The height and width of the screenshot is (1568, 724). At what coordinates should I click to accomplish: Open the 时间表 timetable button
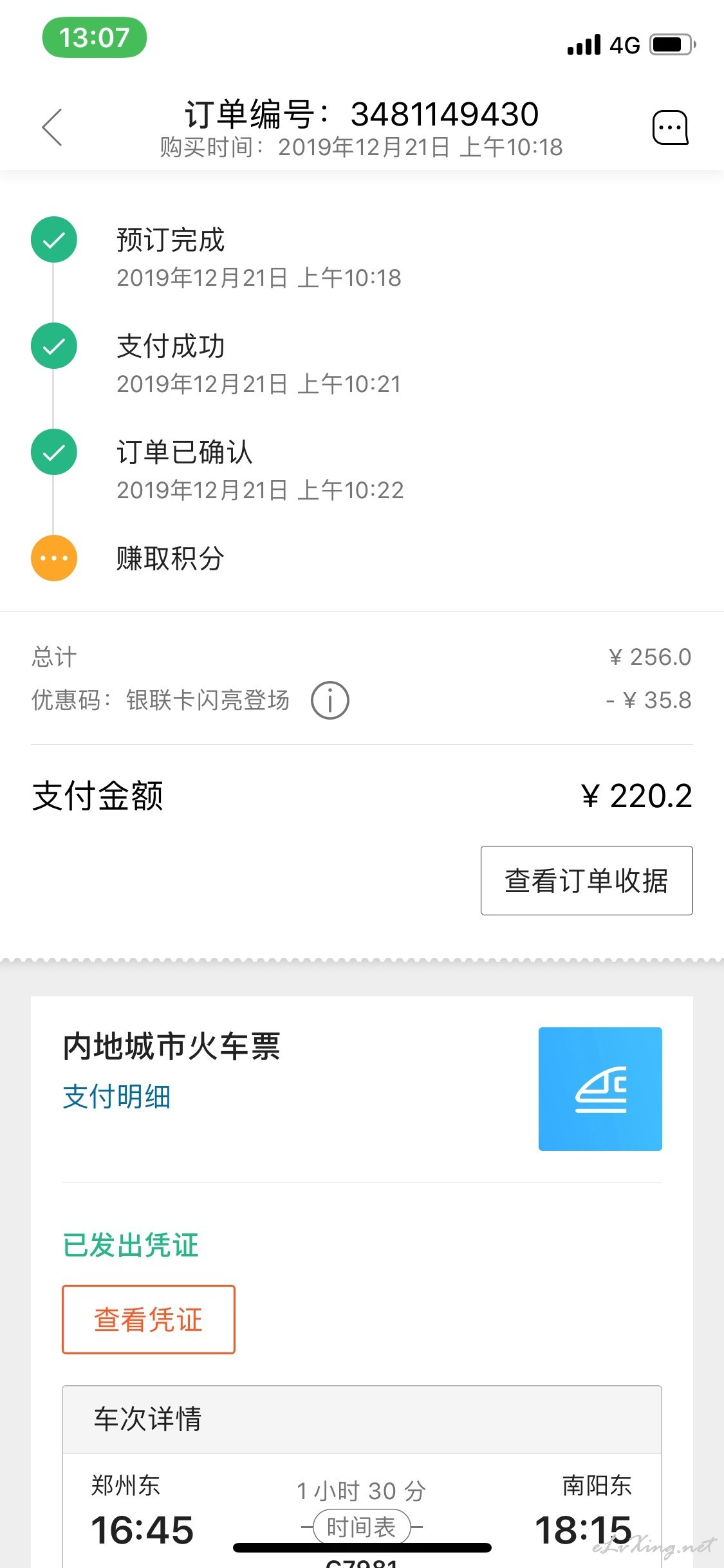click(x=362, y=1526)
